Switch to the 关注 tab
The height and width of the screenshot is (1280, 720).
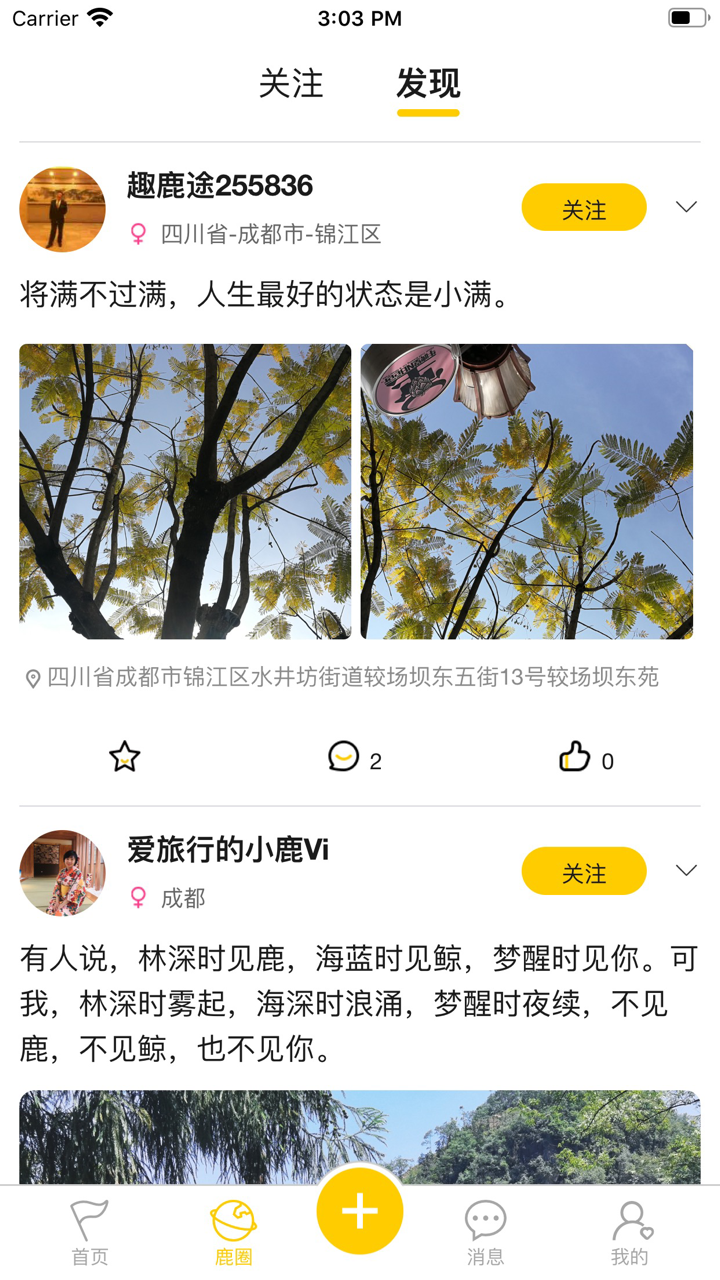coord(292,86)
